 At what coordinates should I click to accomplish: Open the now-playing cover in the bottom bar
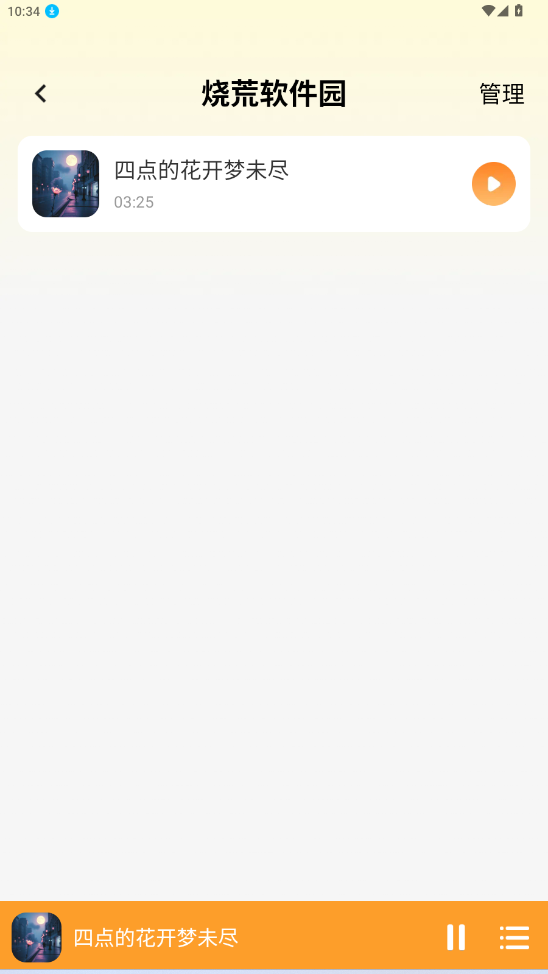37,937
